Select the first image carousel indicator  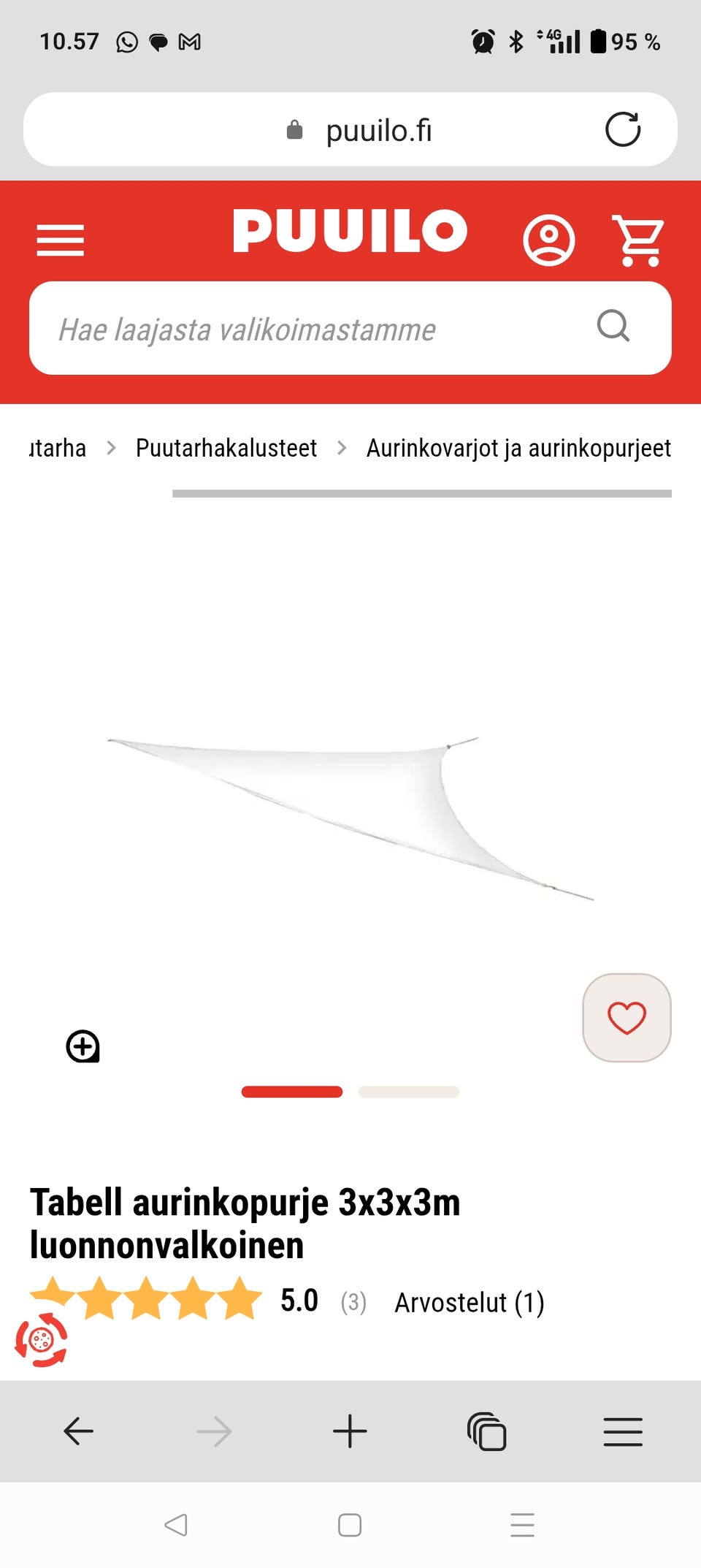291,1092
